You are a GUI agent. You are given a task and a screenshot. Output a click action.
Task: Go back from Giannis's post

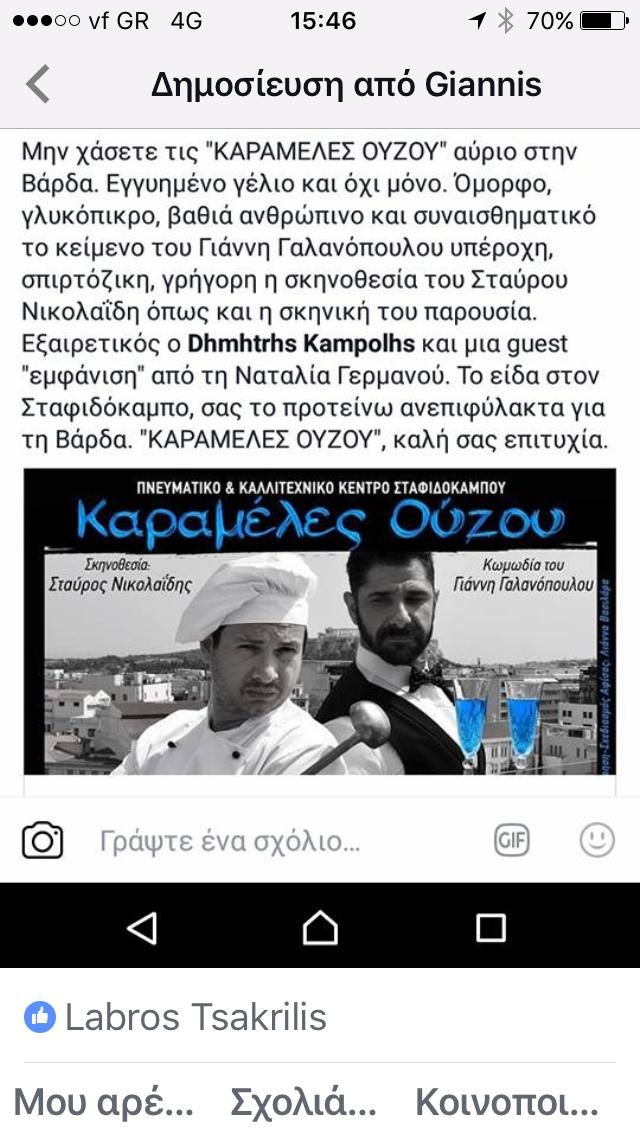(x=38, y=84)
